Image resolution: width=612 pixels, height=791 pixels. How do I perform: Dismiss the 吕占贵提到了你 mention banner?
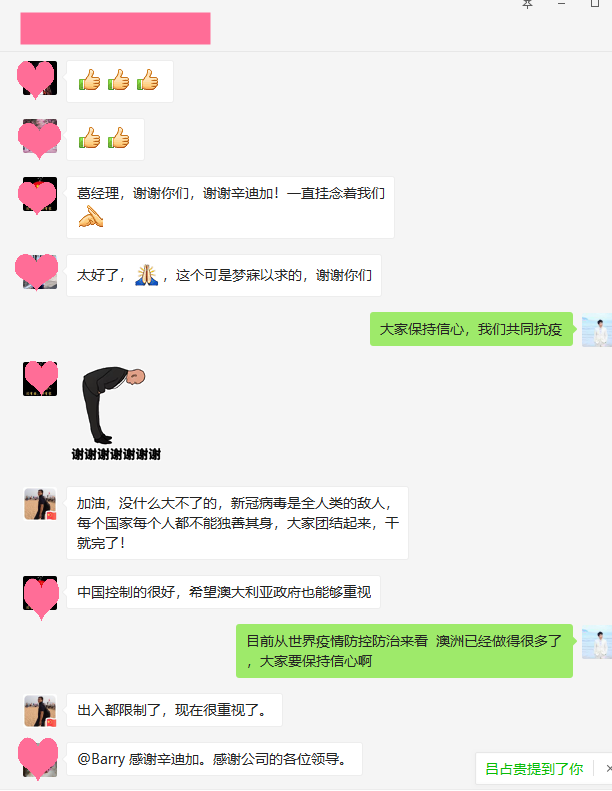pyautogui.click(x=607, y=769)
